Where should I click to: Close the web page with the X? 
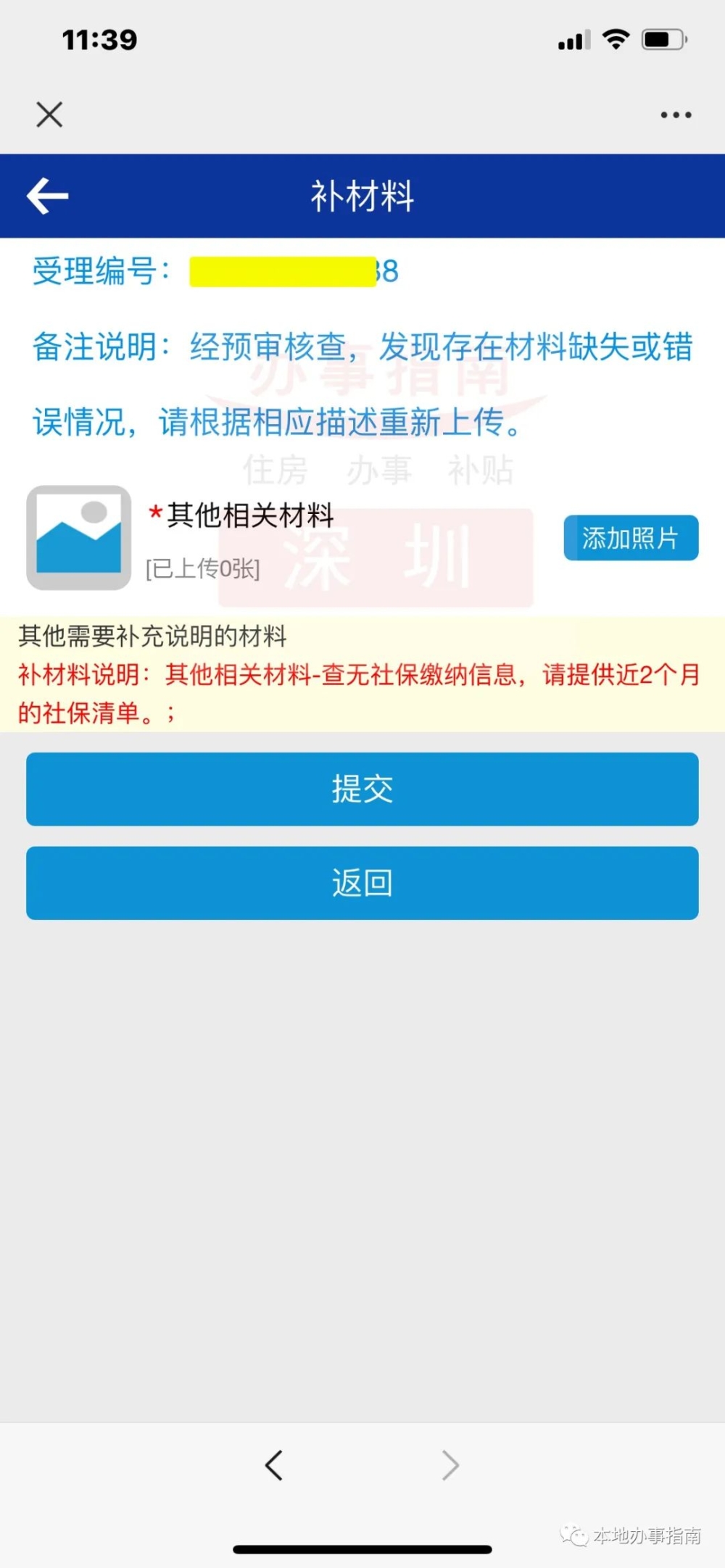pyautogui.click(x=49, y=115)
